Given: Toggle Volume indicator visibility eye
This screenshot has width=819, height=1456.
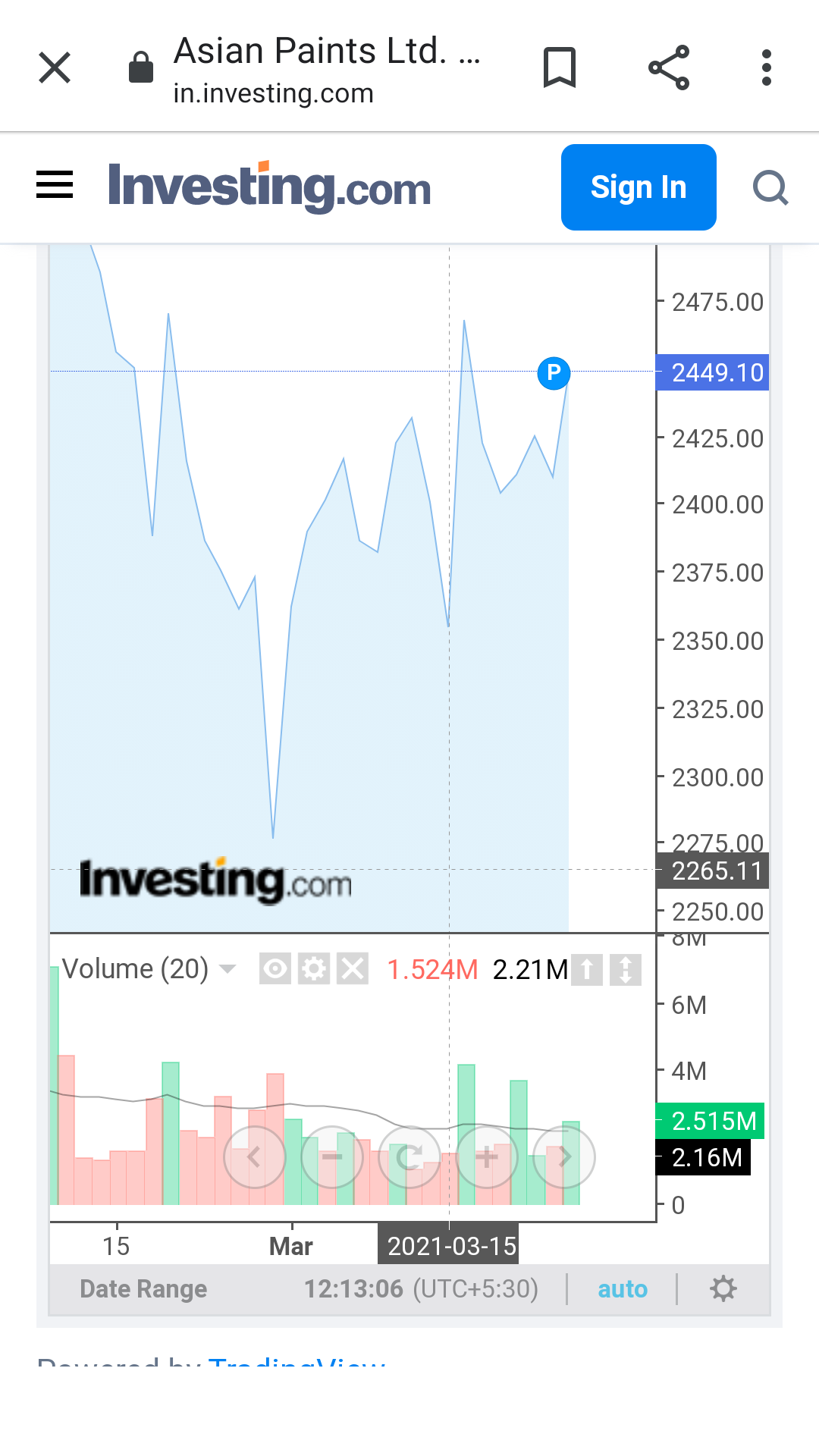Looking at the screenshot, I should [x=275, y=969].
